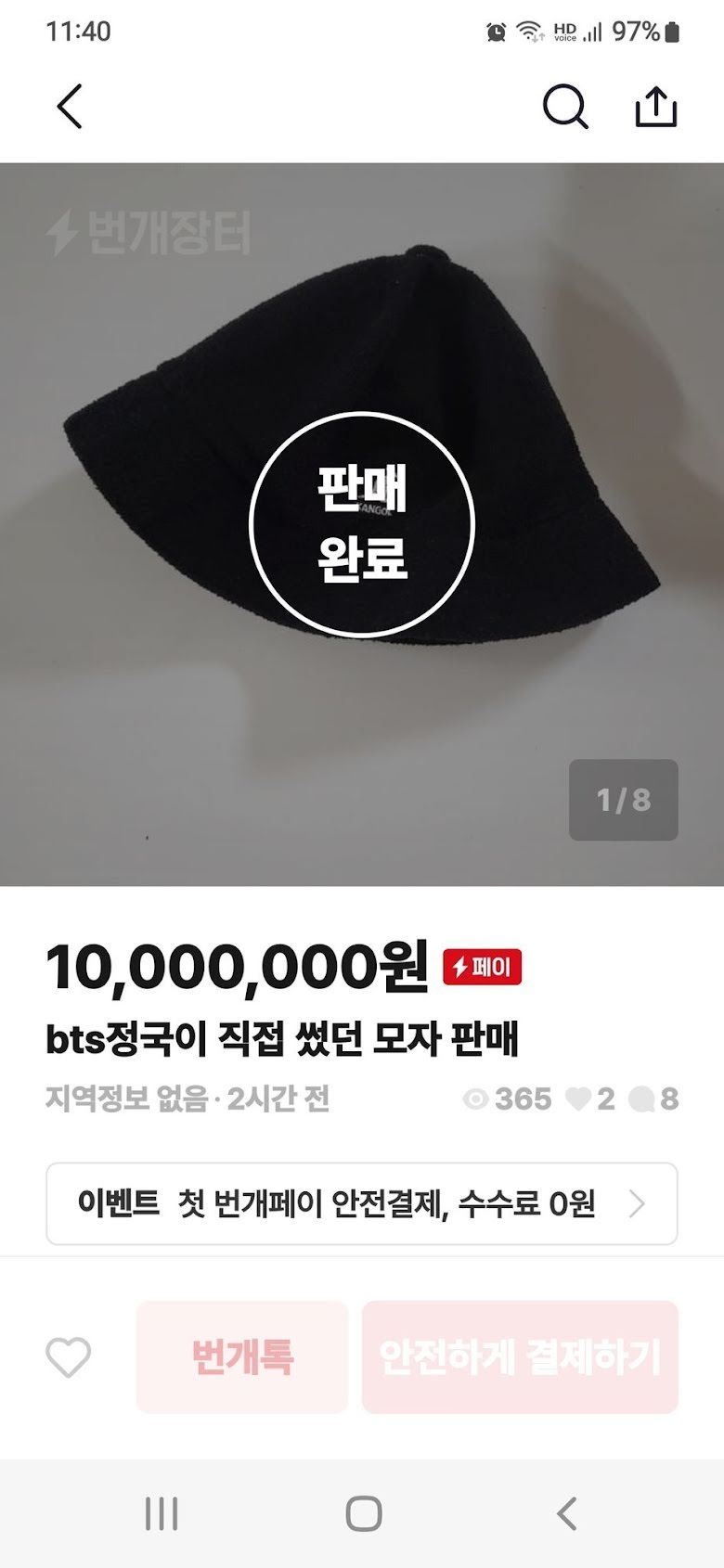Share this hat listing
The image size is (724, 1568).
click(x=655, y=107)
